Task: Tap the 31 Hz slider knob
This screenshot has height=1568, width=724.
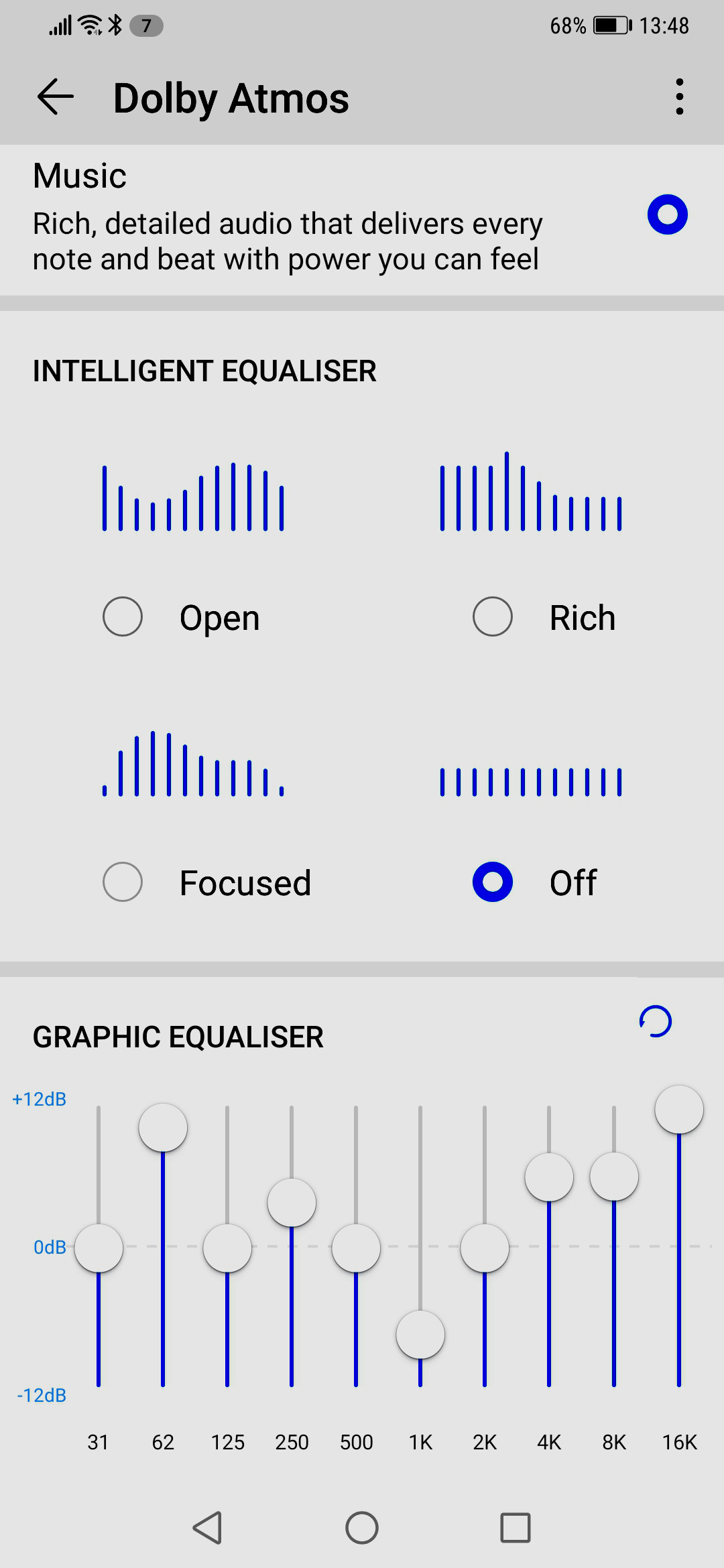Action: click(x=99, y=1248)
